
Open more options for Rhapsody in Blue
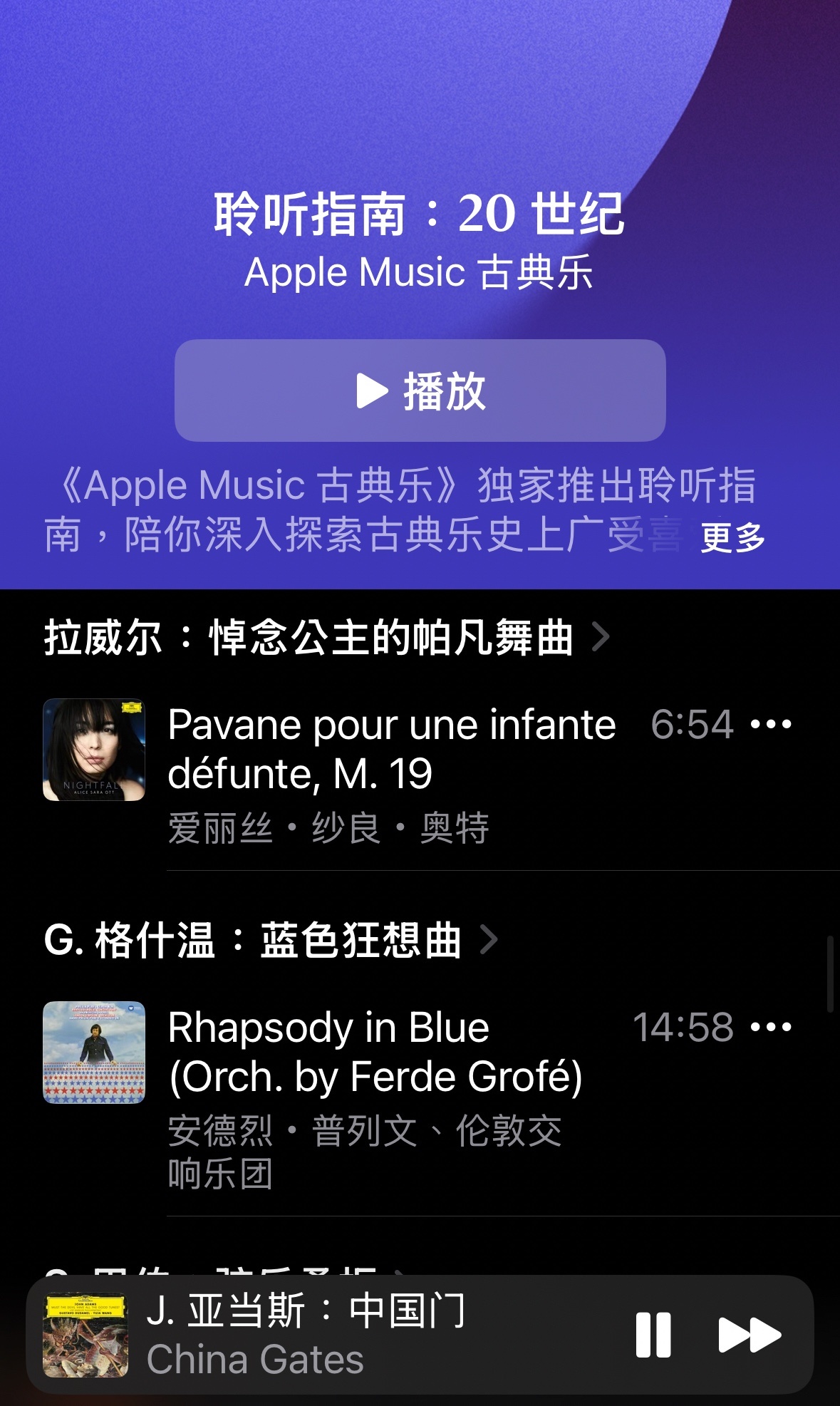pyautogui.click(x=772, y=1027)
